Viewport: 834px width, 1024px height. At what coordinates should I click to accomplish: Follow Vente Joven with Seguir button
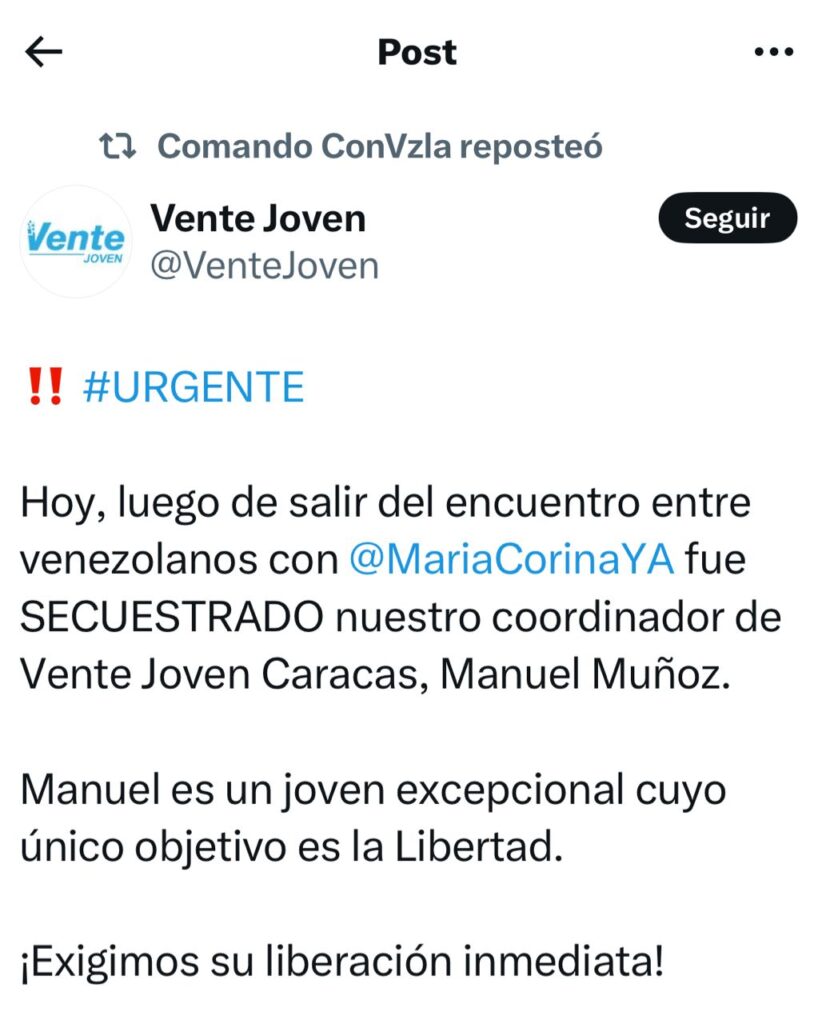(x=727, y=219)
